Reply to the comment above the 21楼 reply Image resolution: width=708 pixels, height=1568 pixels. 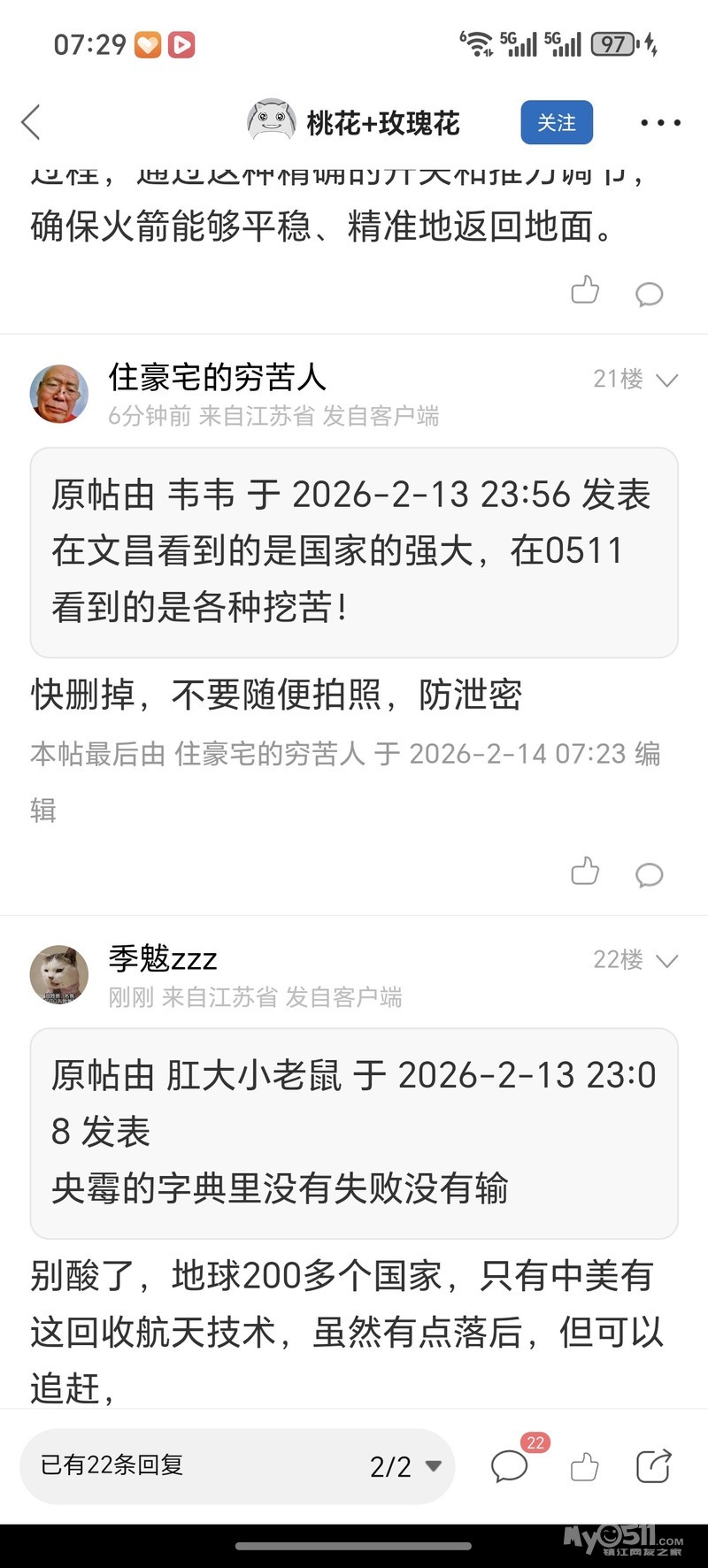click(649, 294)
